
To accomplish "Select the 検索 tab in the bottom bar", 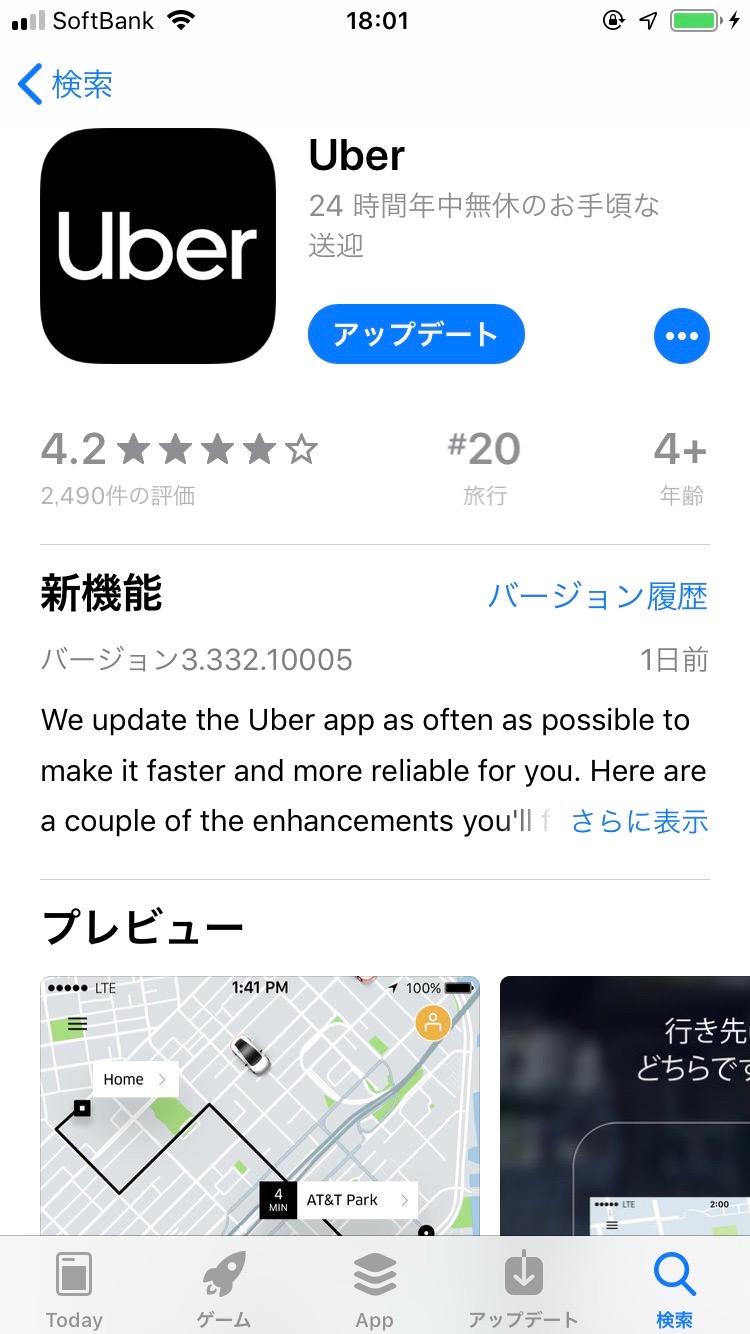I will point(674,1289).
